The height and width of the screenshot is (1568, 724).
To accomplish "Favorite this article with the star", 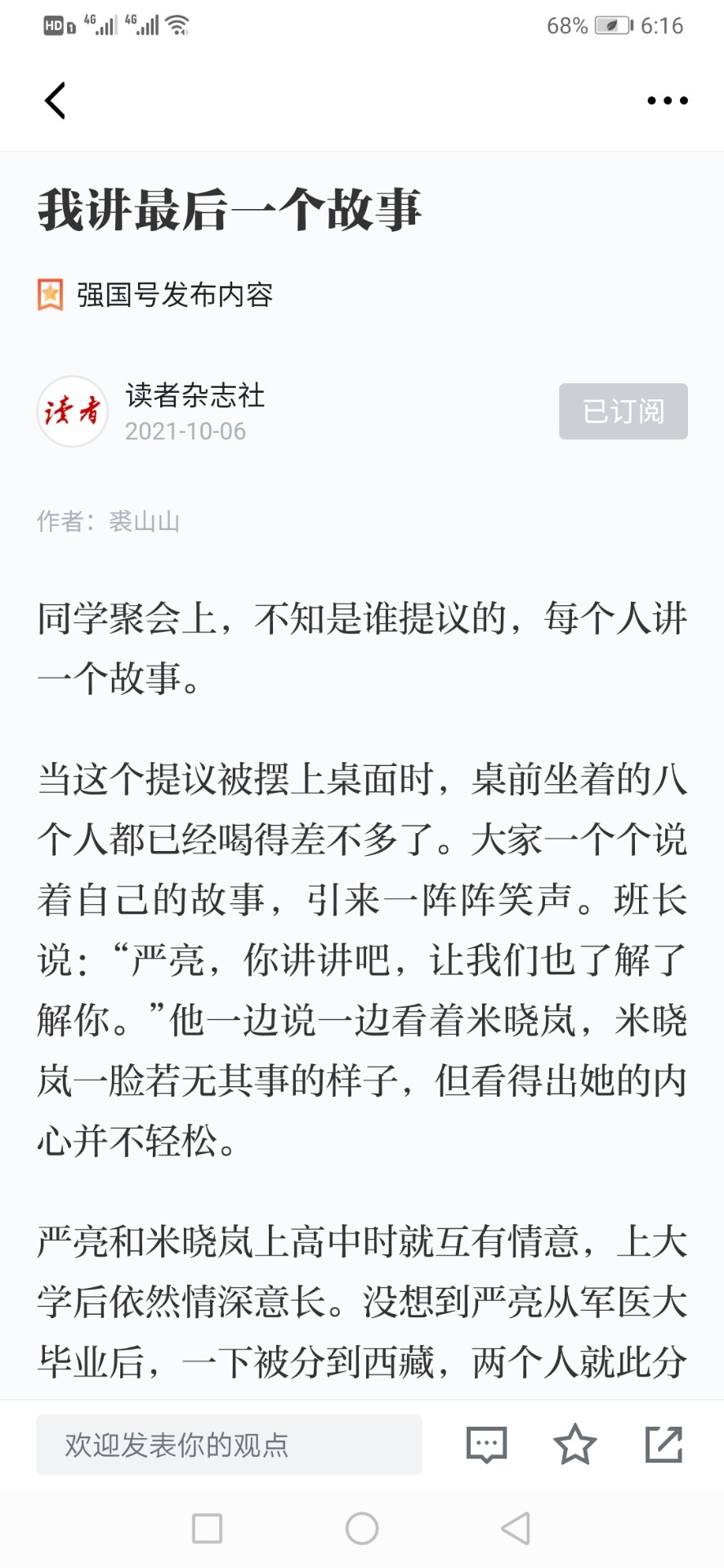I will [x=575, y=1444].
